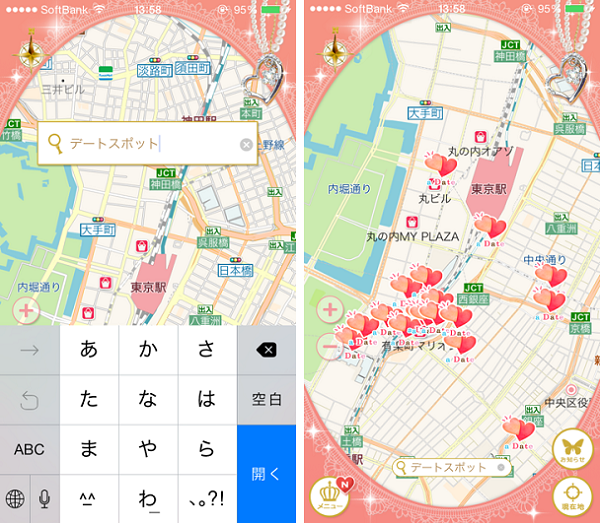This screenshot has height=523, width=600.
Task: Start voice dictation with microphone key
Action: (x=44, y=498)
